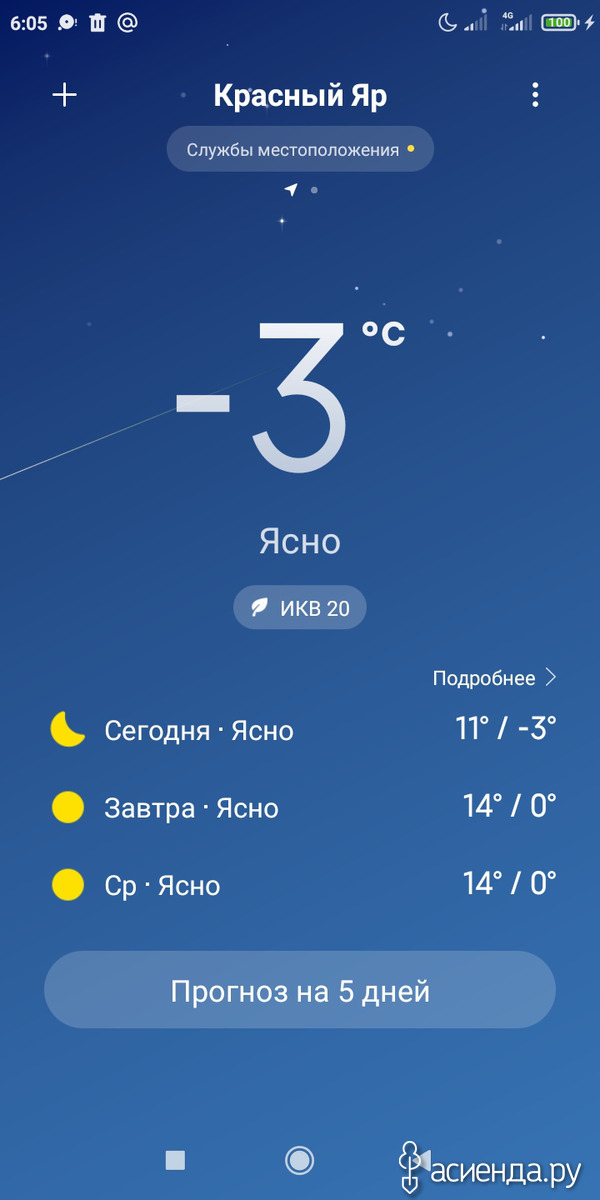Screen dimensions: 600x1200
Task: Add a new city with the plus icon
Action: click(65, 95)
